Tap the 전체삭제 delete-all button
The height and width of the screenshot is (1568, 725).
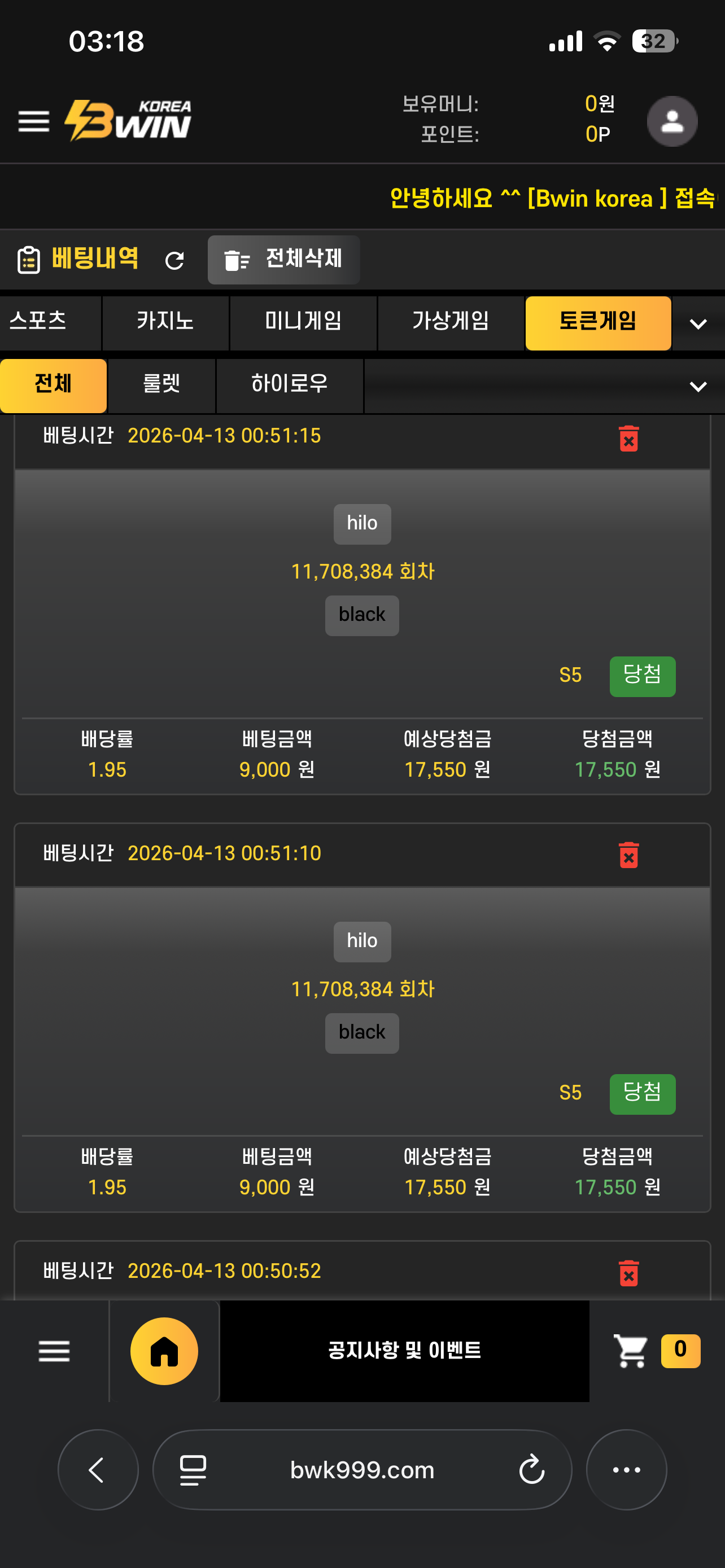point(283,260)
